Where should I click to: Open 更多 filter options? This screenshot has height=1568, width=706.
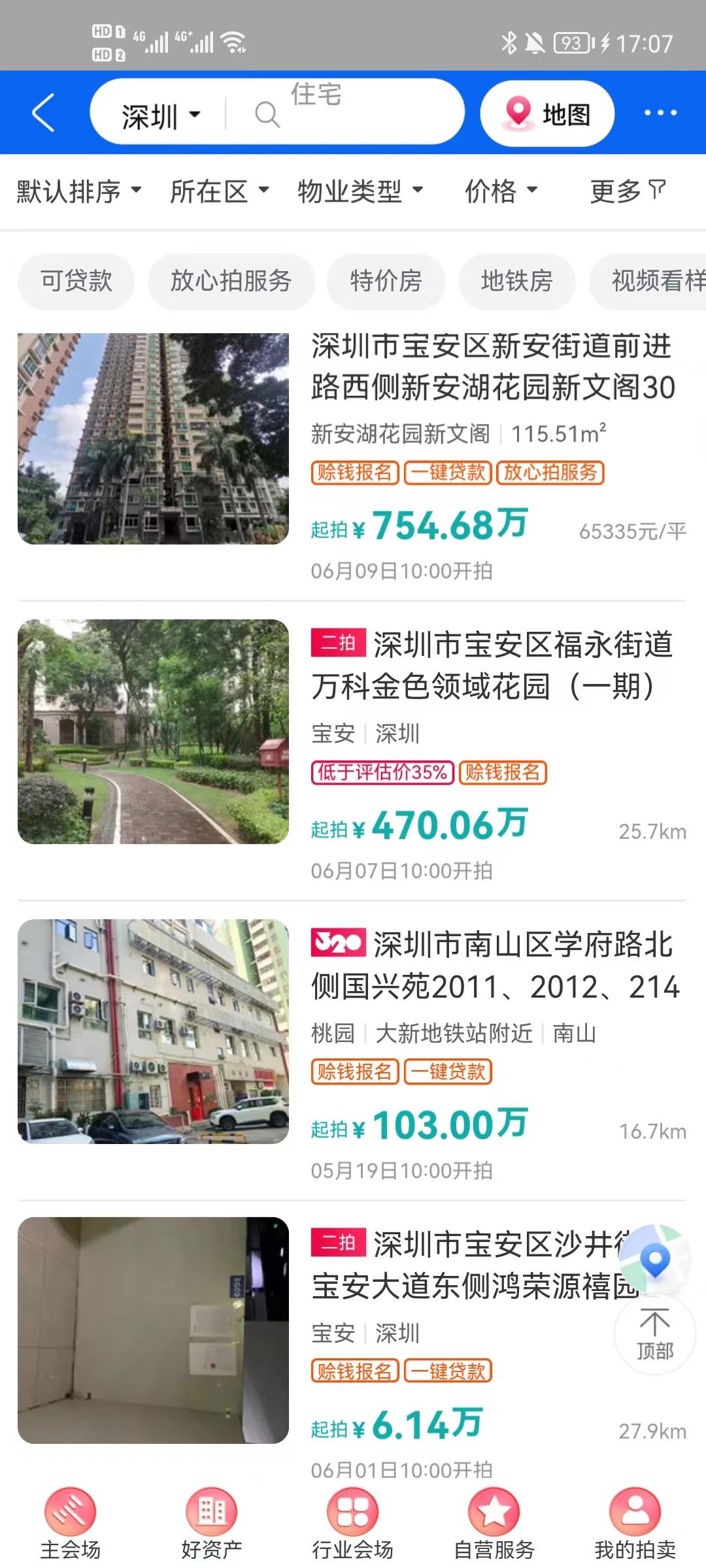pyautogui.click(x=628, y=191)
